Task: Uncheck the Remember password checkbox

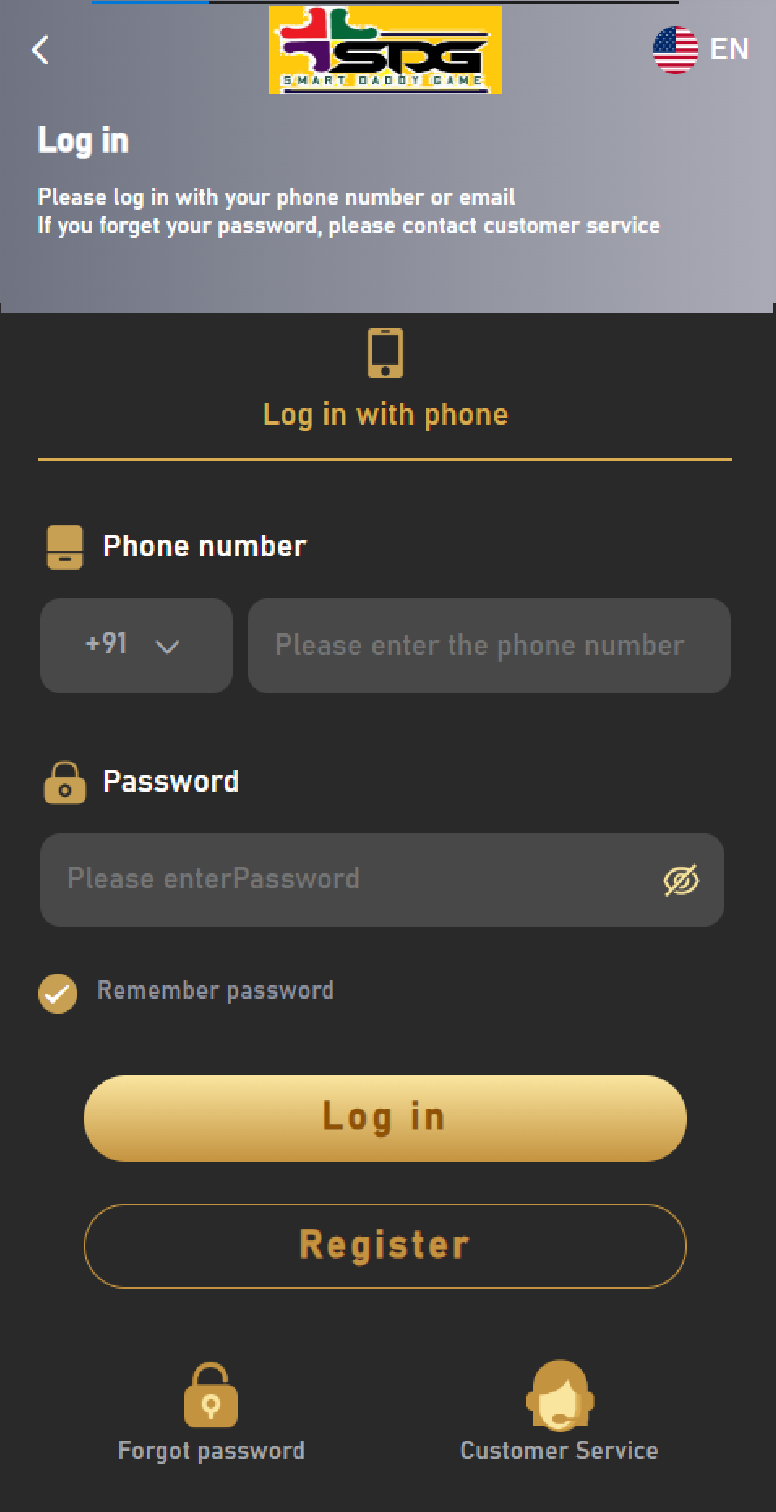Action: pos(58,993)
